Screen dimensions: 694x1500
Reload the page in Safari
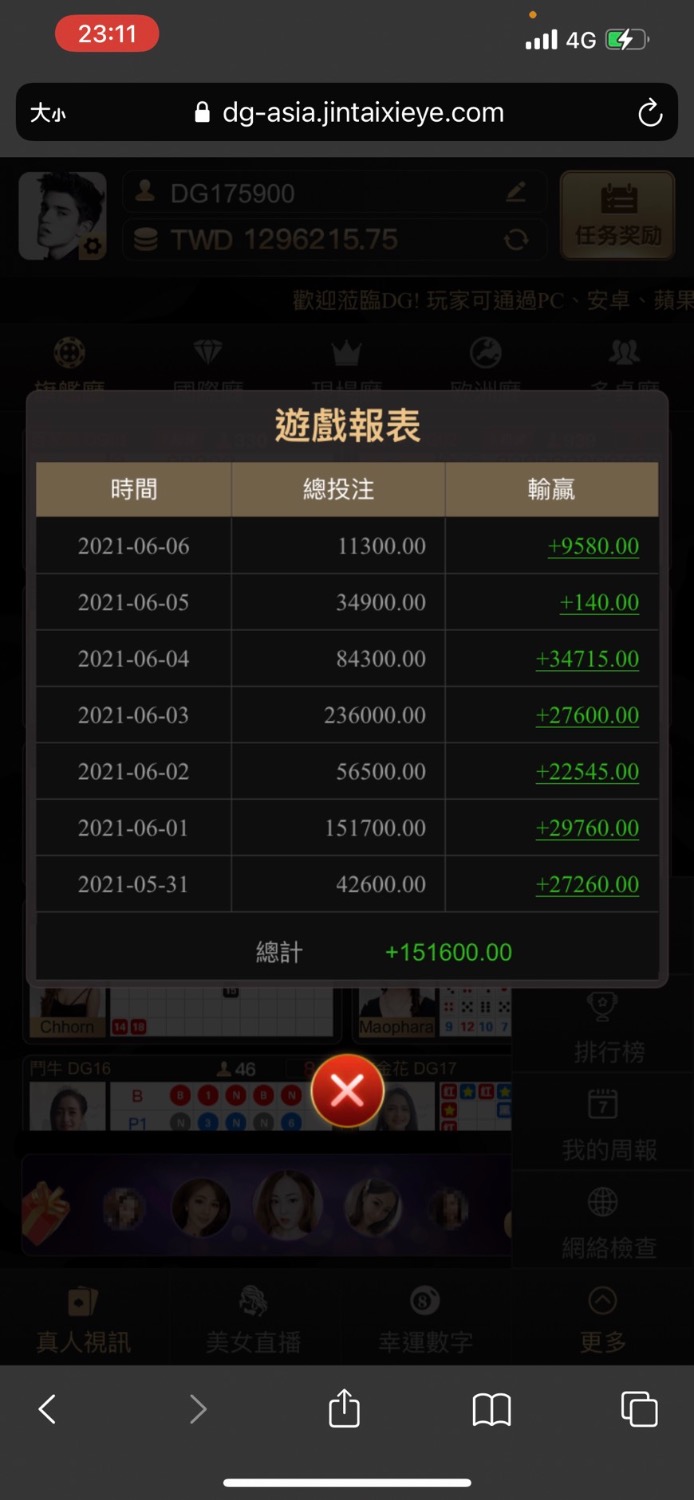(x=650, y=113)
